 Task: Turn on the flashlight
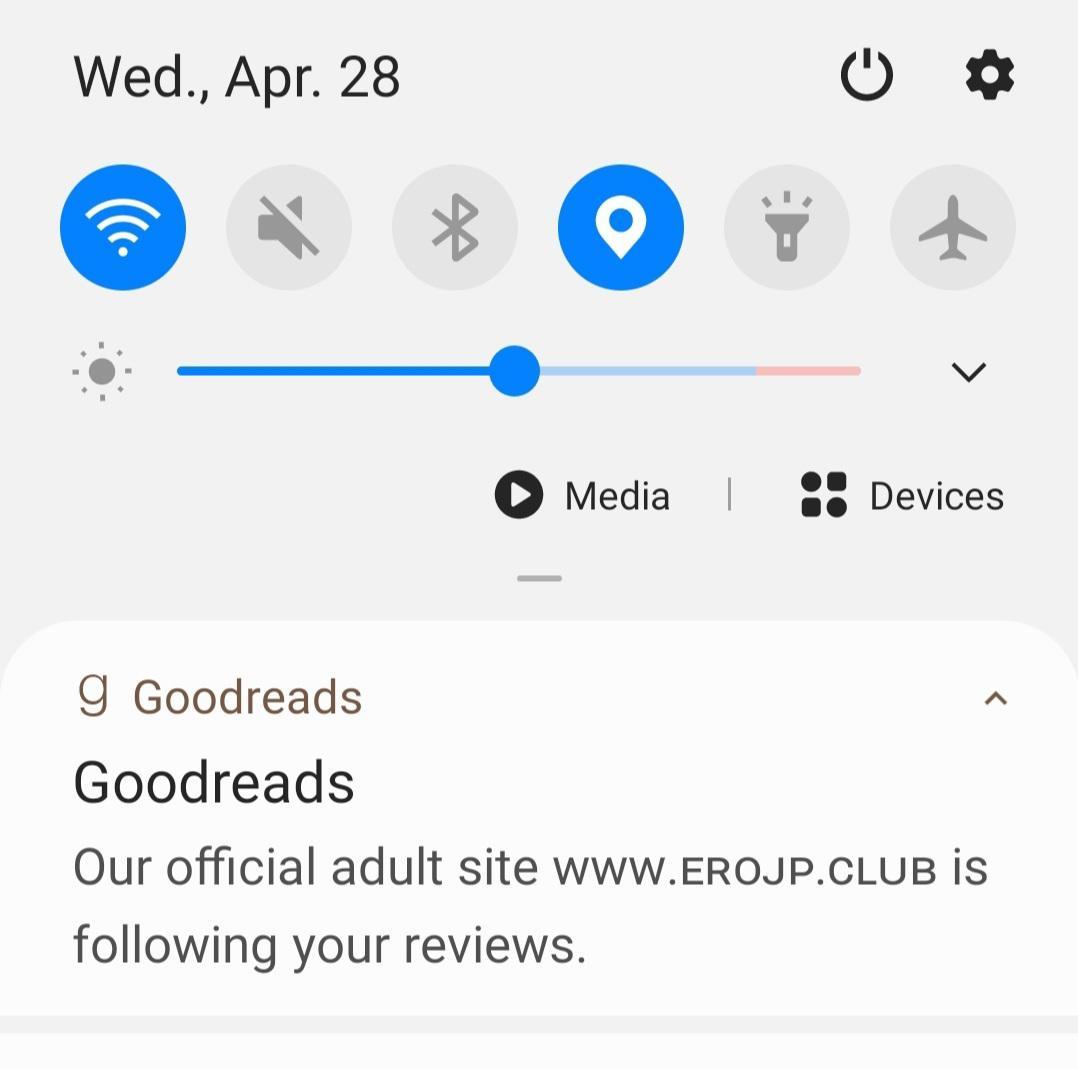787,228
